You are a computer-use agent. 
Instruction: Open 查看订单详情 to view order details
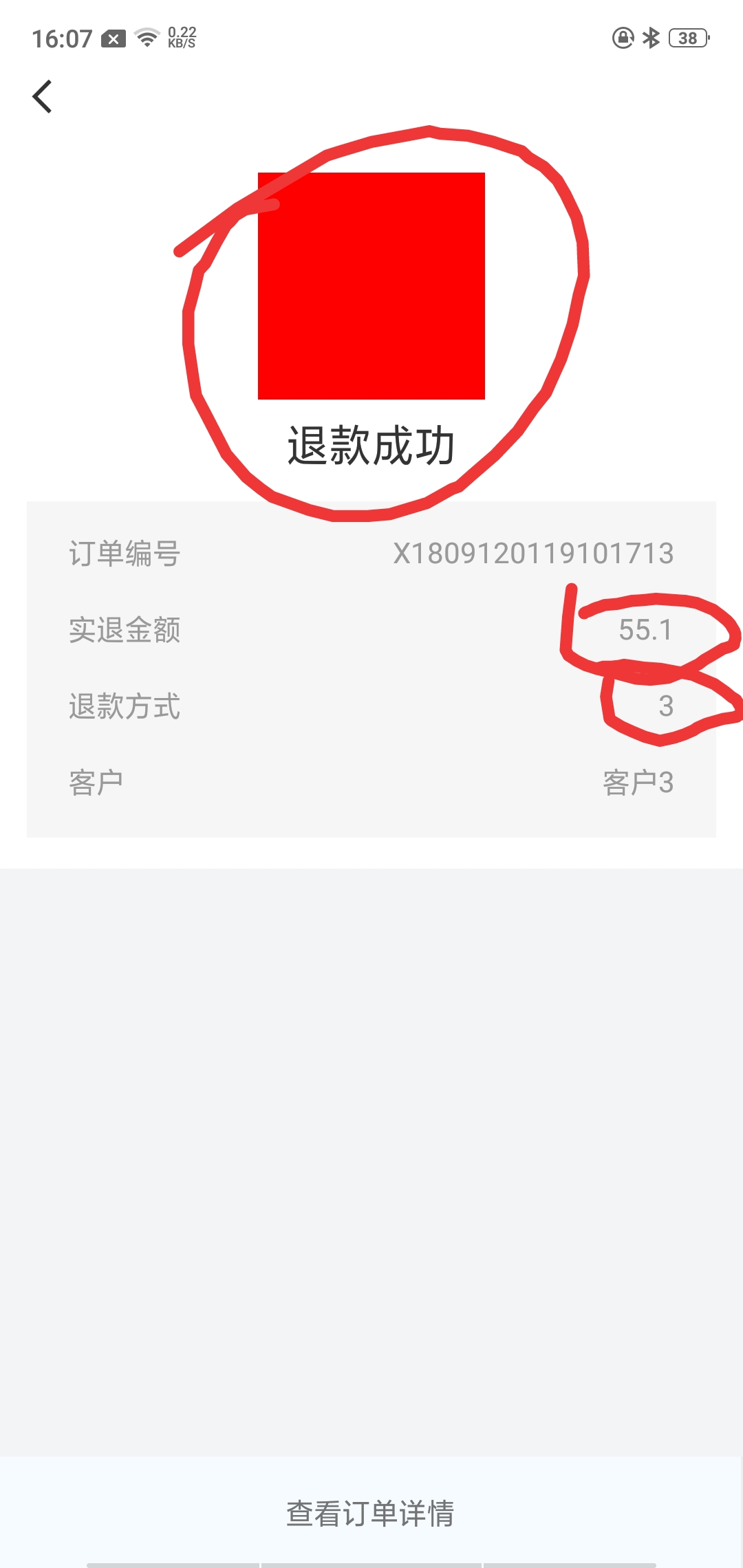click(370, 1513)
